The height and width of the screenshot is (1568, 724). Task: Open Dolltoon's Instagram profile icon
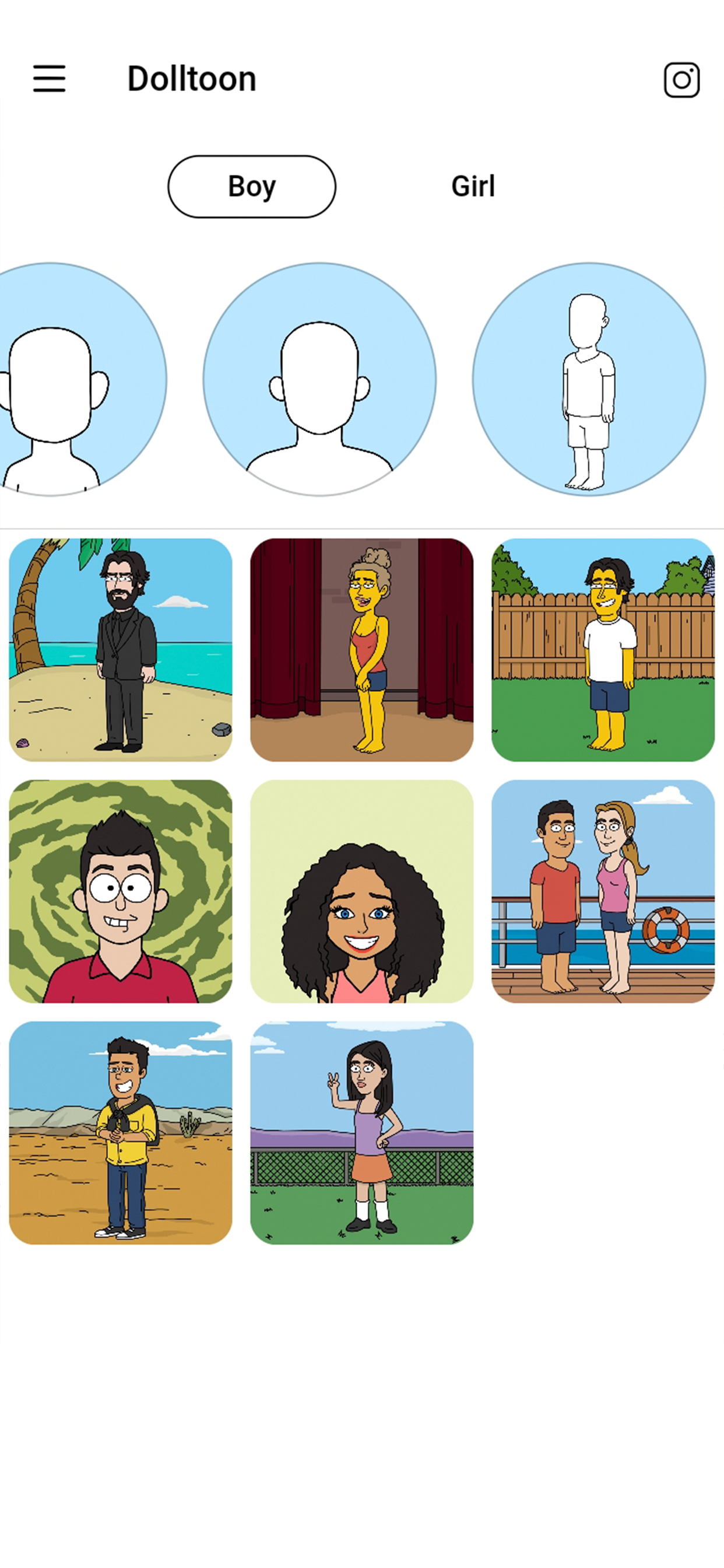click(683, 80)
